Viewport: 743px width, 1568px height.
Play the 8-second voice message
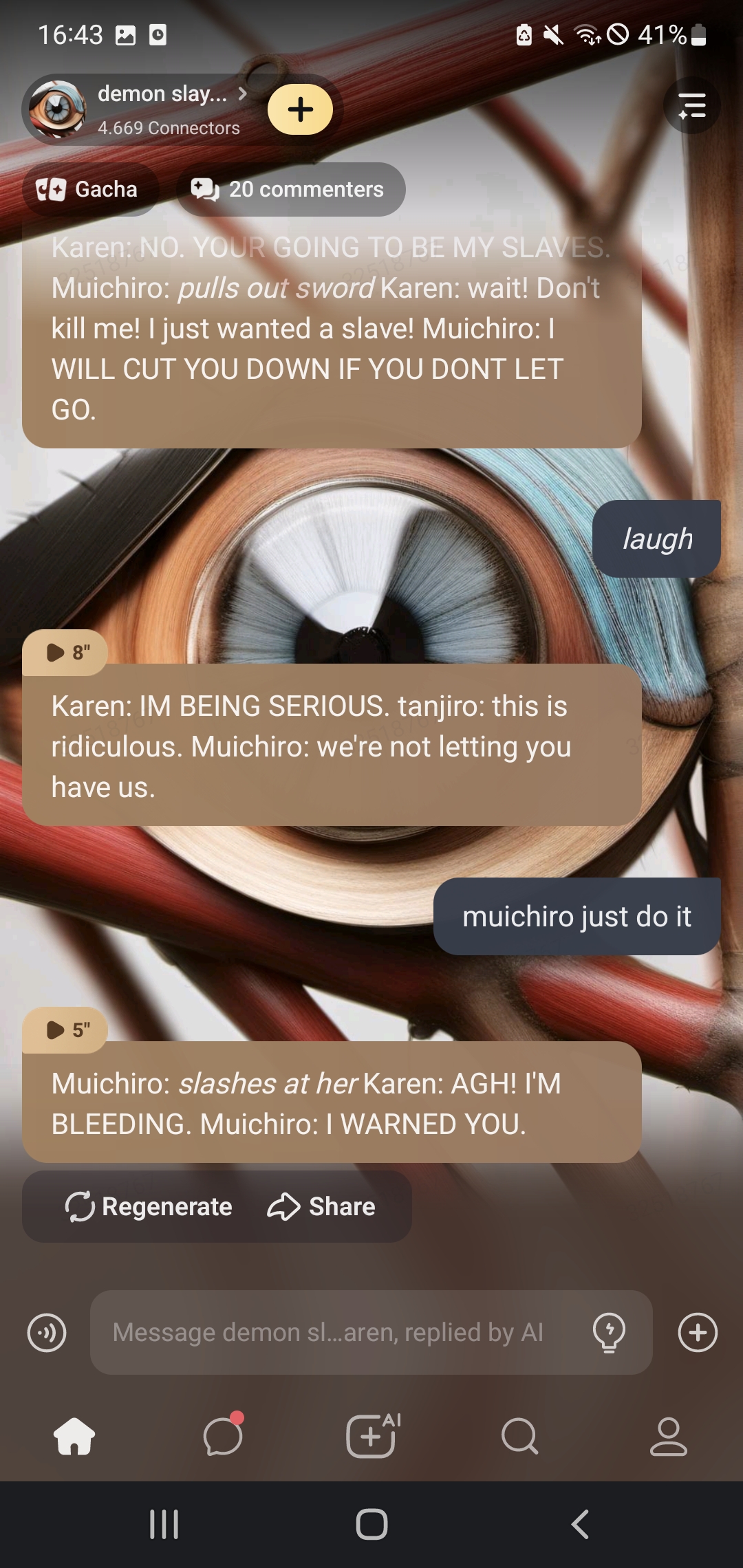tap(66, 652)
